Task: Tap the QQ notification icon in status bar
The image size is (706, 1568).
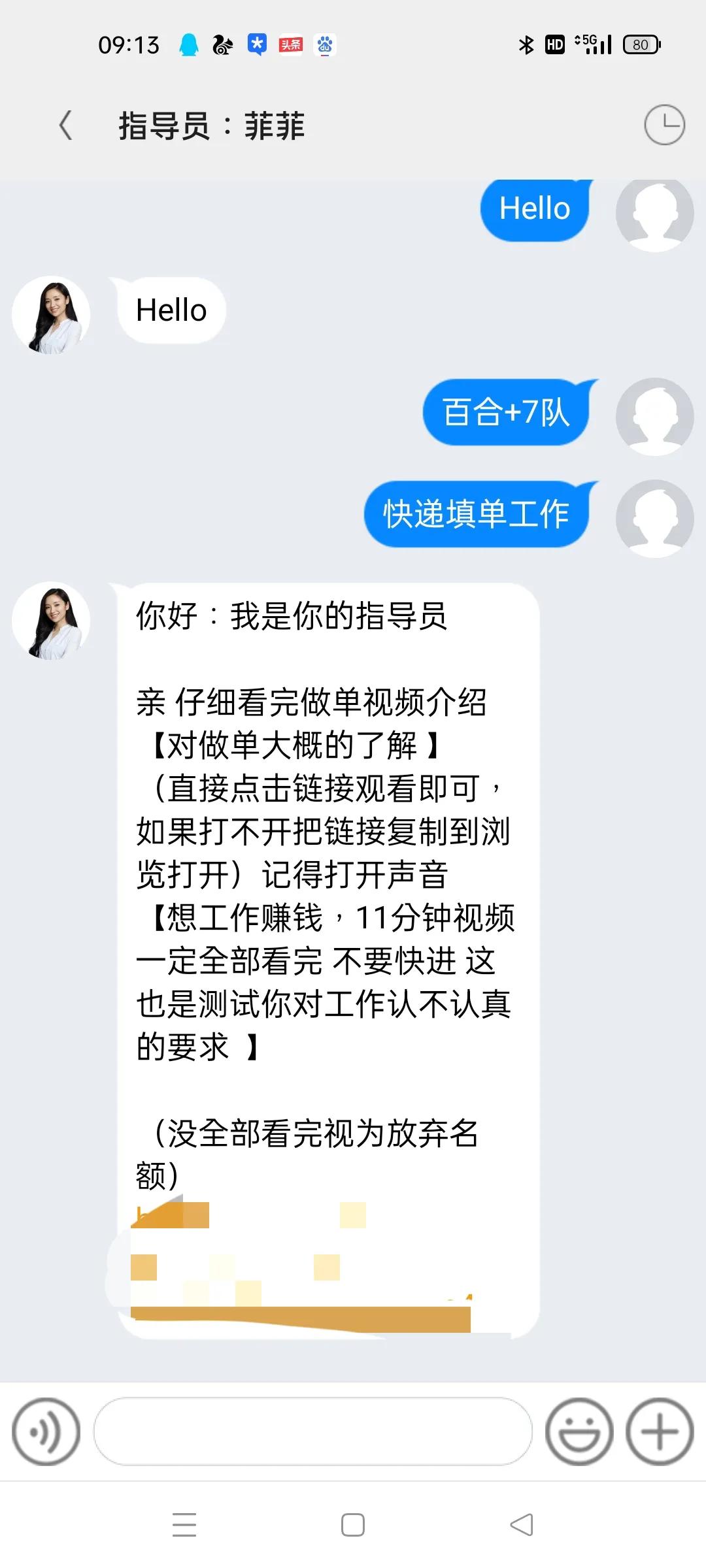Action: point(190,44)
